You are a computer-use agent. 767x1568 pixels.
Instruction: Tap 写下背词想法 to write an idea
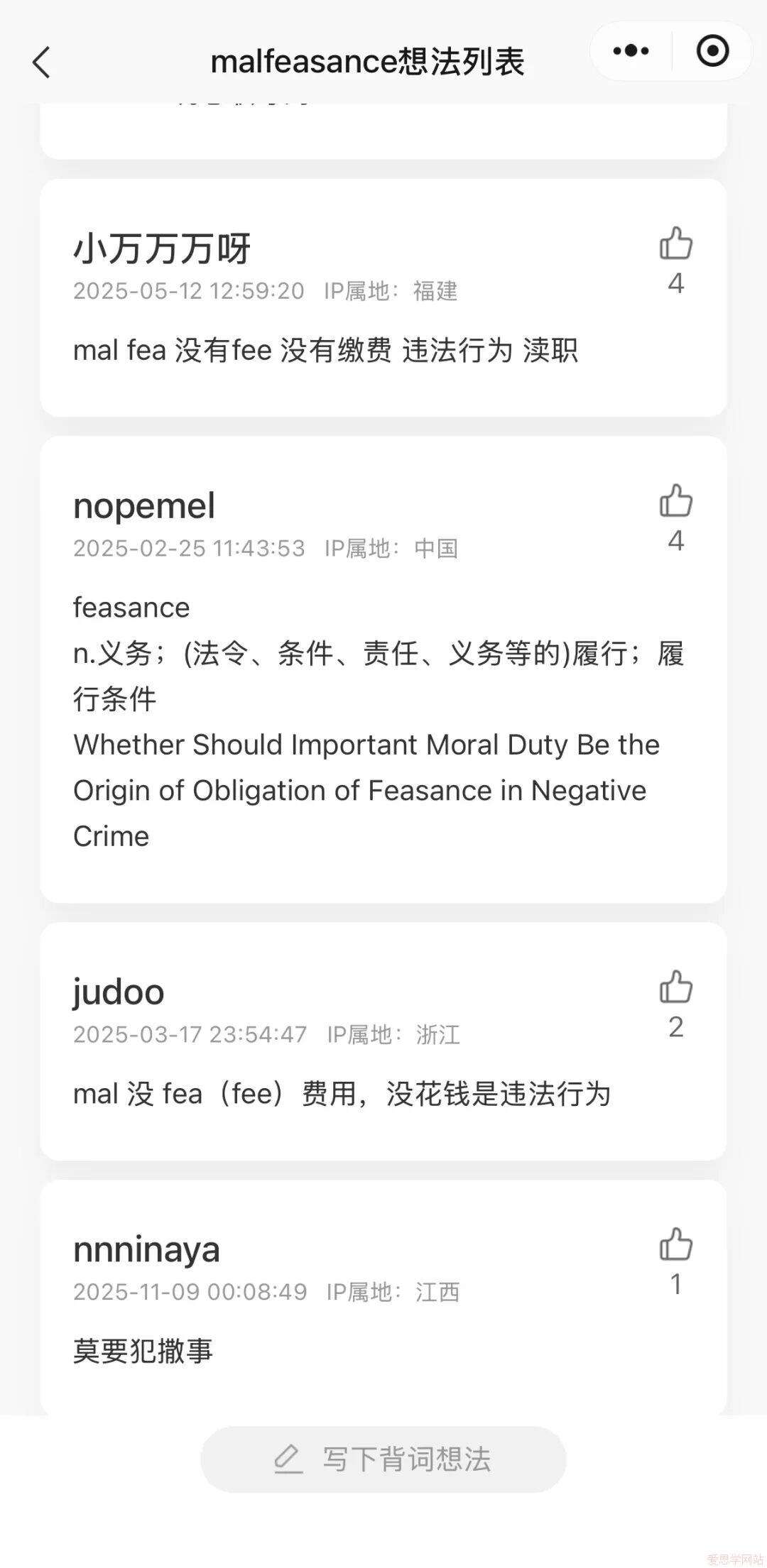pyautogui.click(x=383, y=1459)
